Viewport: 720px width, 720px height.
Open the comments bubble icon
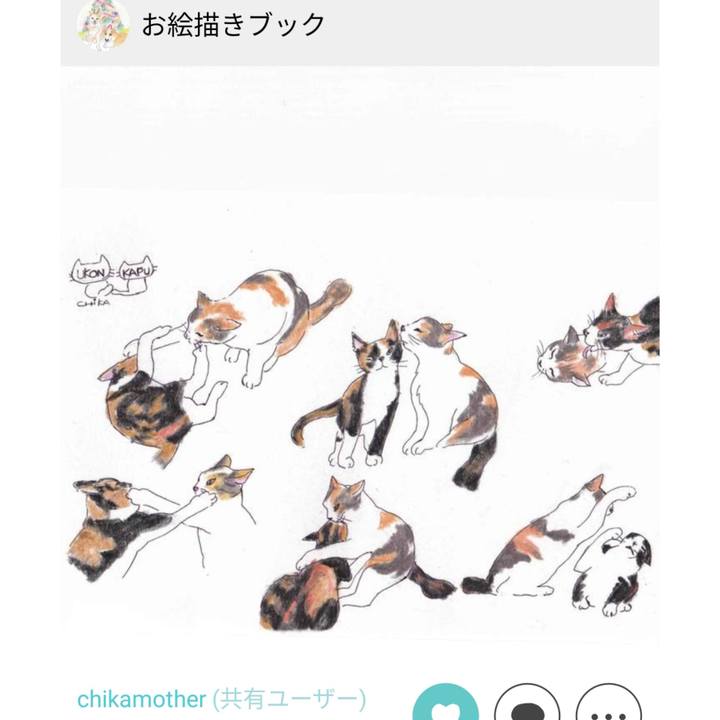click(x=527, y=706)
